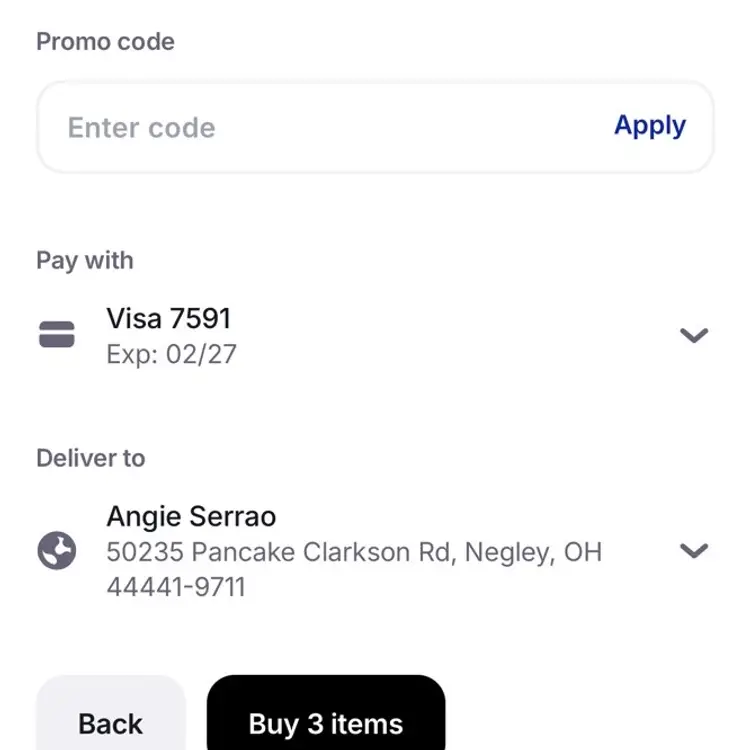Expand the Visa 7591 payment dropdown

pyautogui.click(x=693, y=336)
